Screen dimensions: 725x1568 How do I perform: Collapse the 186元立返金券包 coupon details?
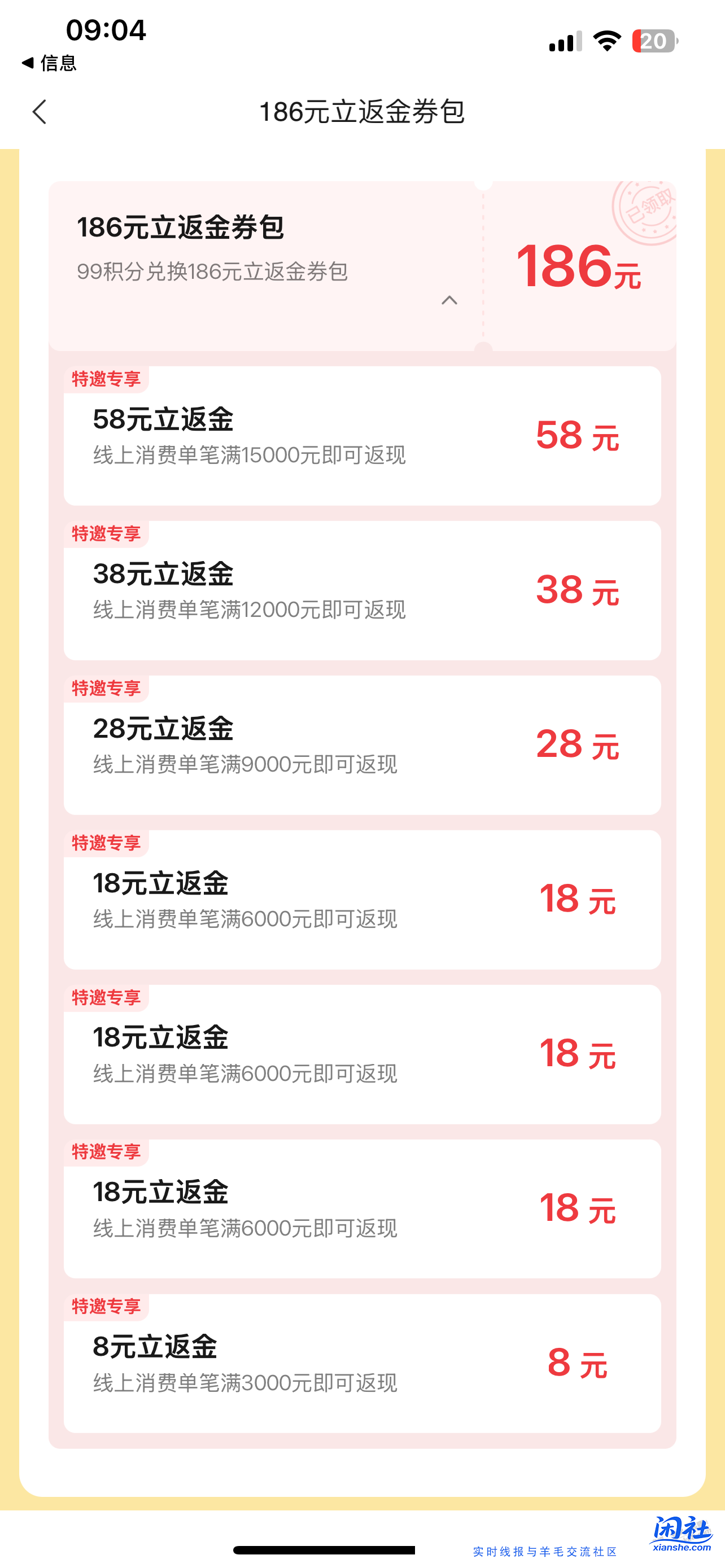tap(451, 301)
